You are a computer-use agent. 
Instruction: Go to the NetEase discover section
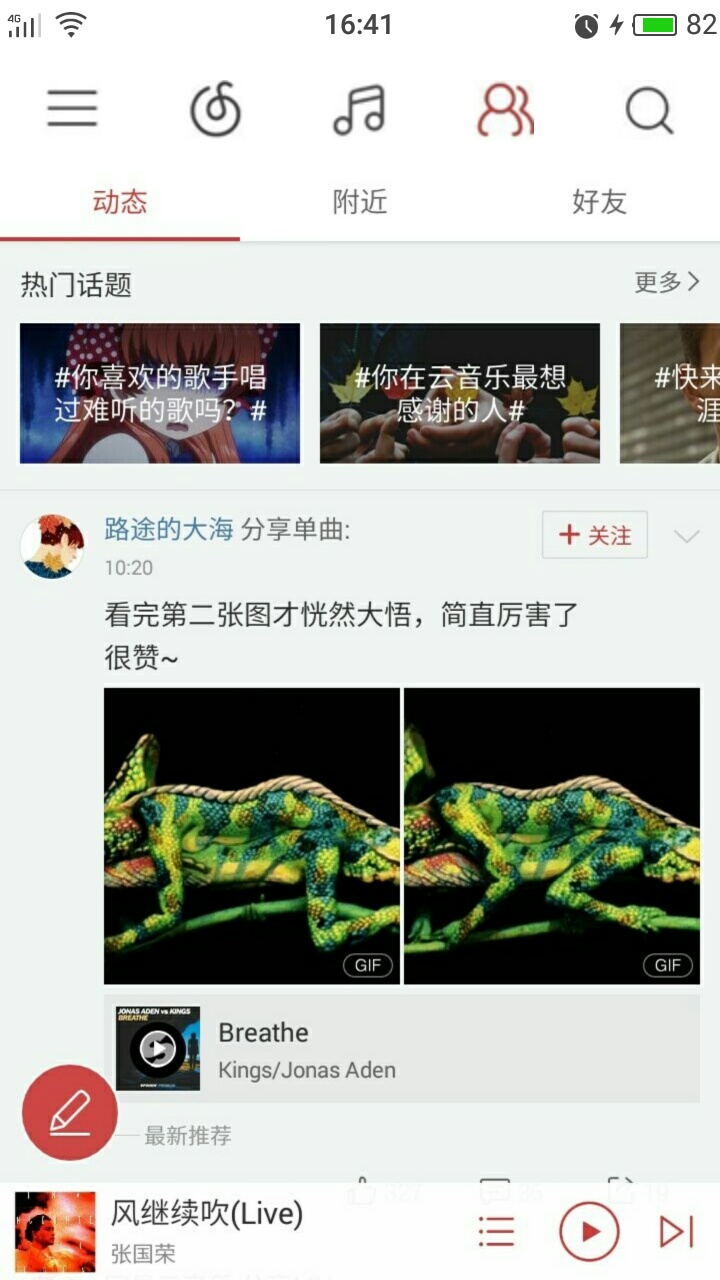pos(216,109)
